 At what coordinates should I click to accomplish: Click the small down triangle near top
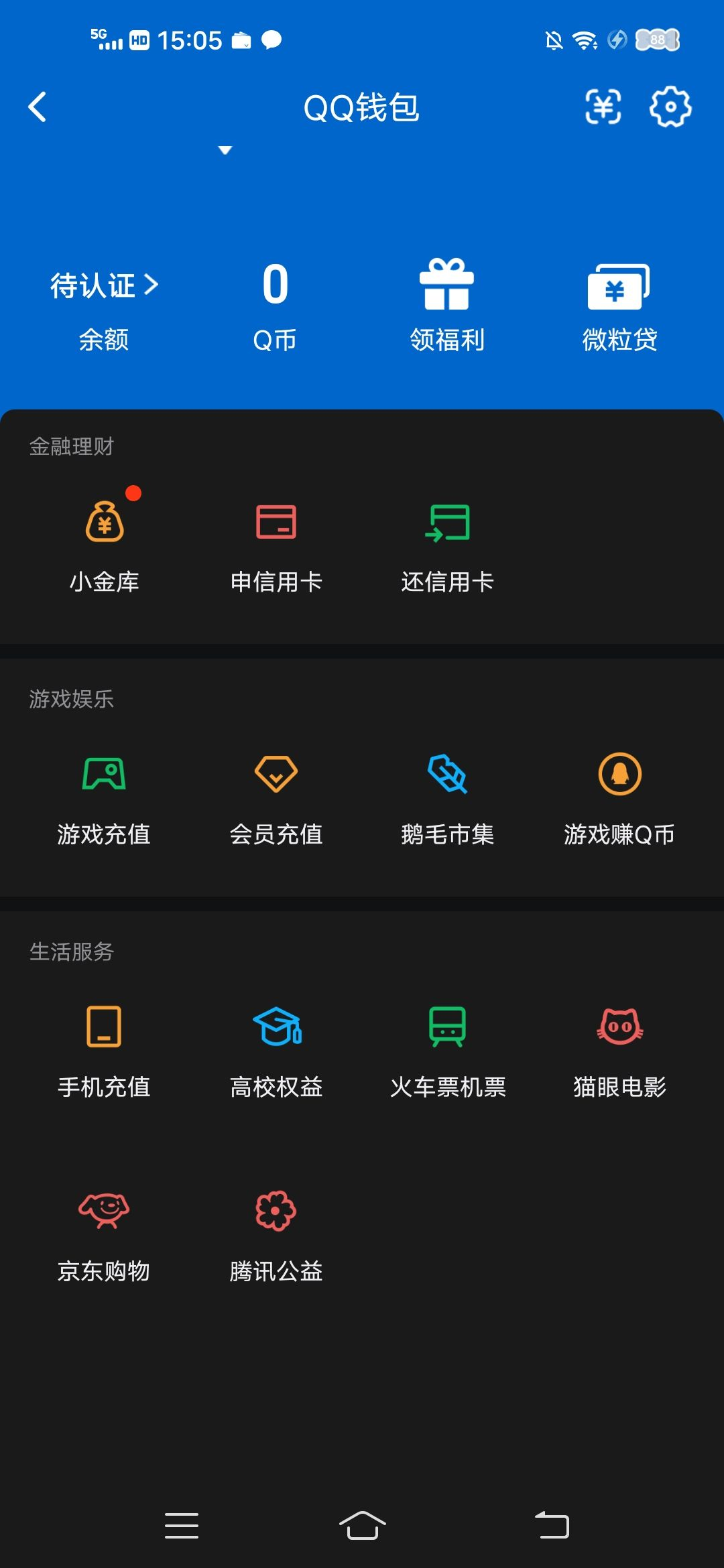pyautogui.click(x=224, y=151)
